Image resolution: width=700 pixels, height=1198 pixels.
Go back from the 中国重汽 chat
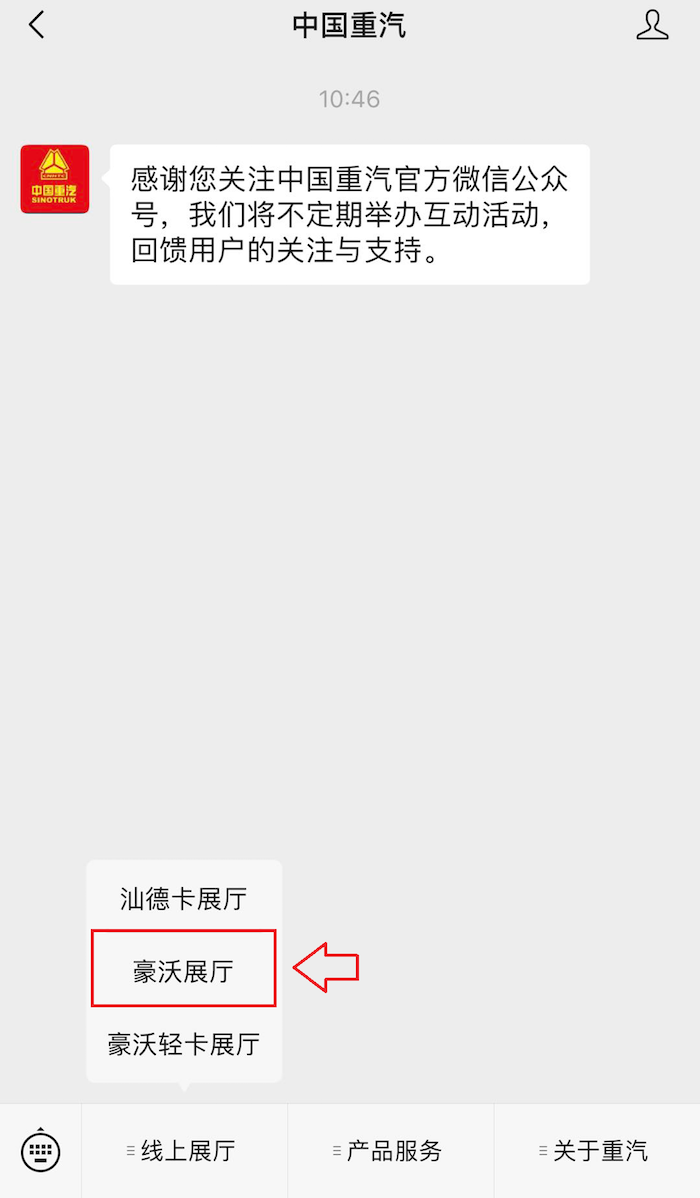(37, 26)
